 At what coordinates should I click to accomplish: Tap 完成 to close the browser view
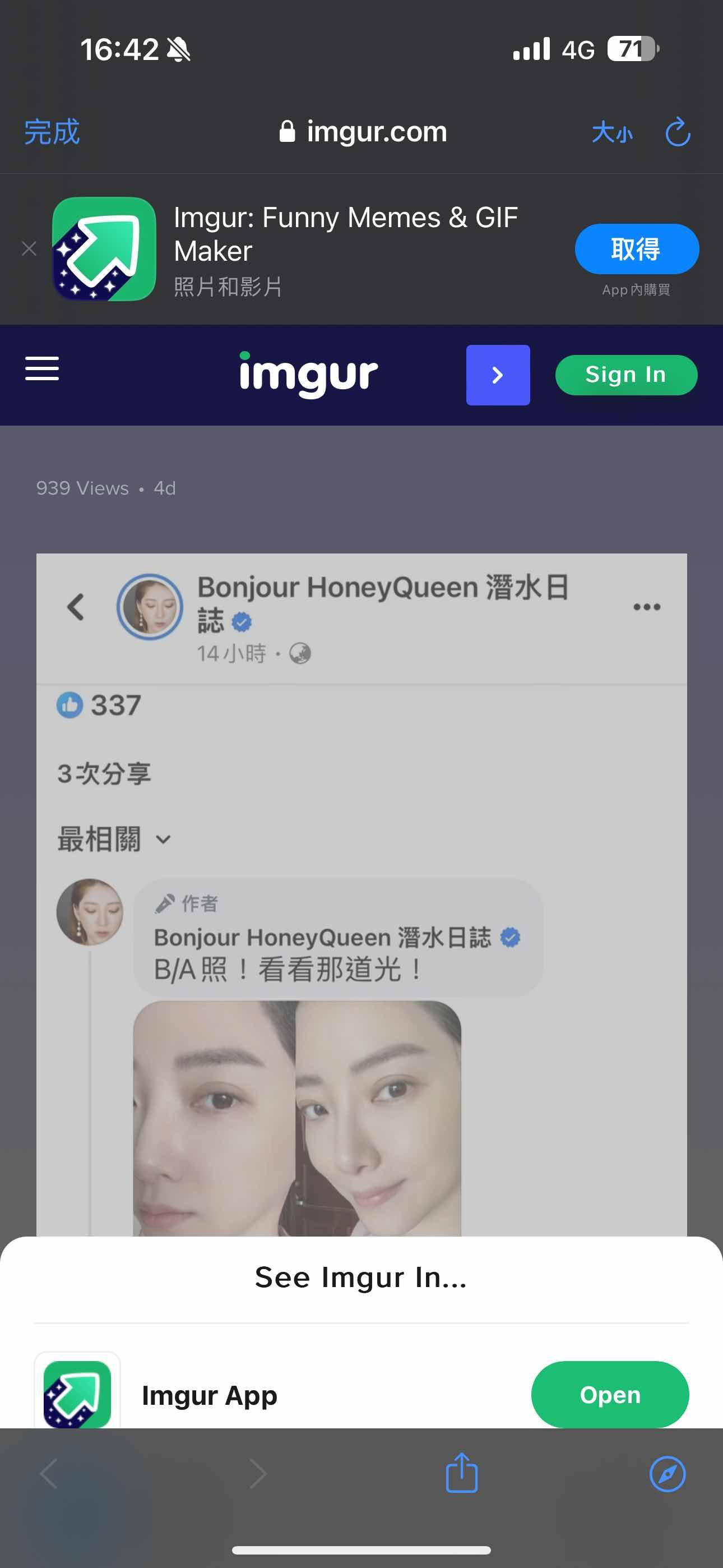pos(52,132)
